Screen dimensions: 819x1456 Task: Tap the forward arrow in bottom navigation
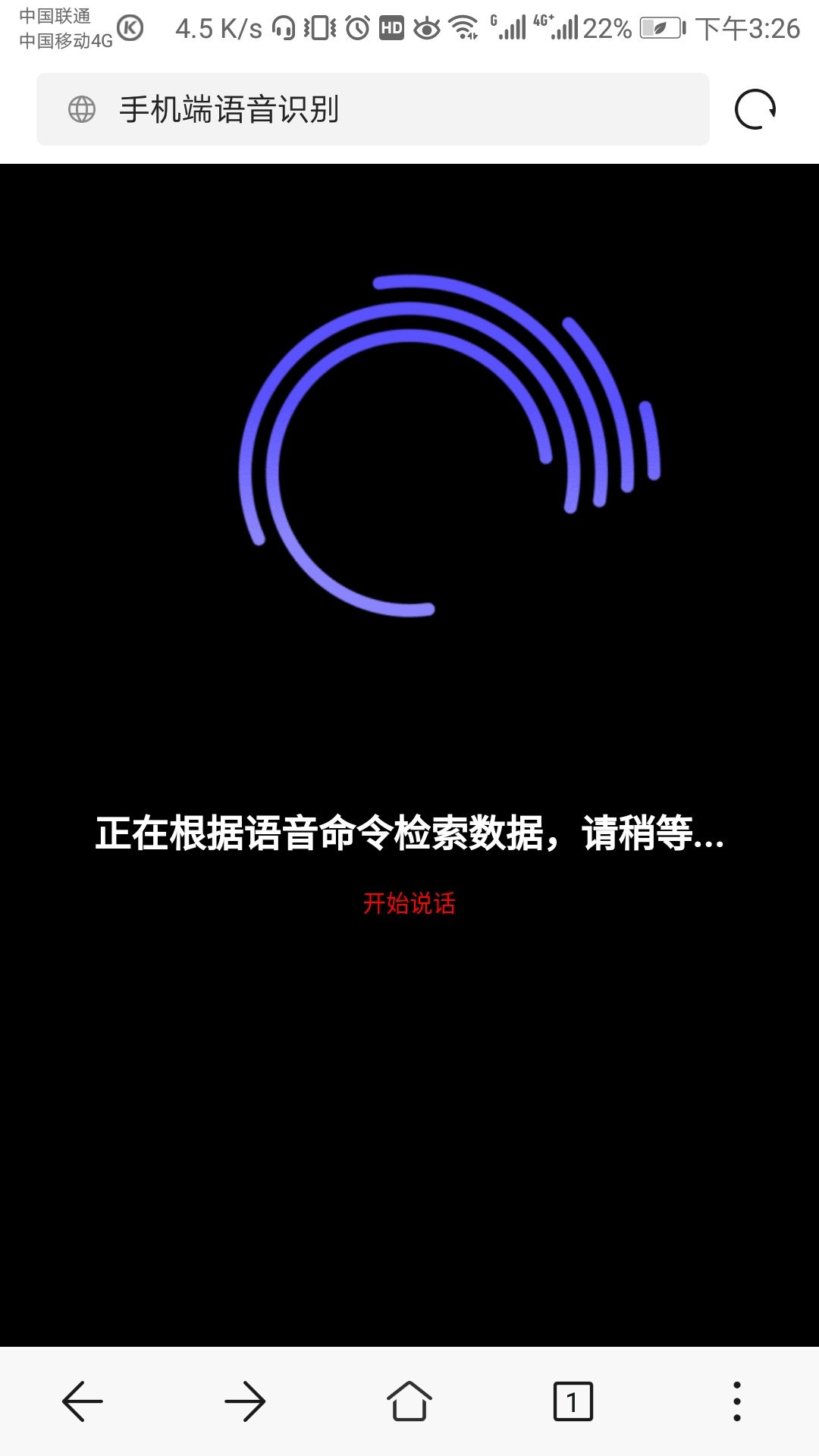[x=246, y=1401]
